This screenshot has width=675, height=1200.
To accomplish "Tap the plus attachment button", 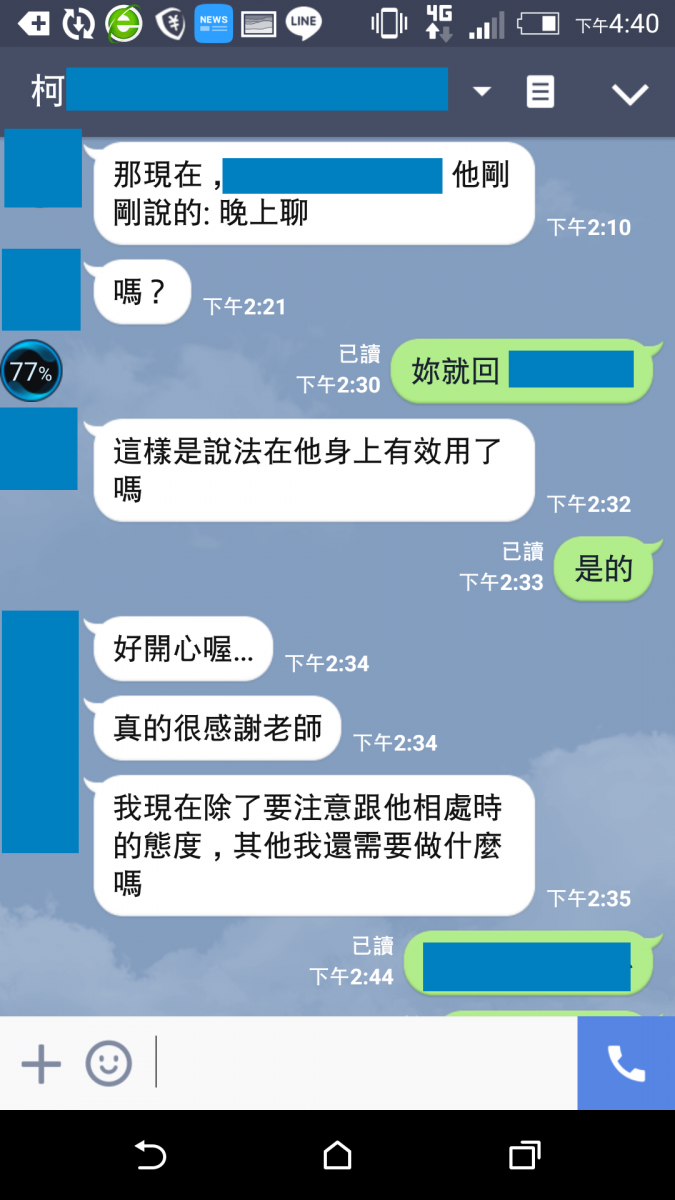I will point(41,1063).
